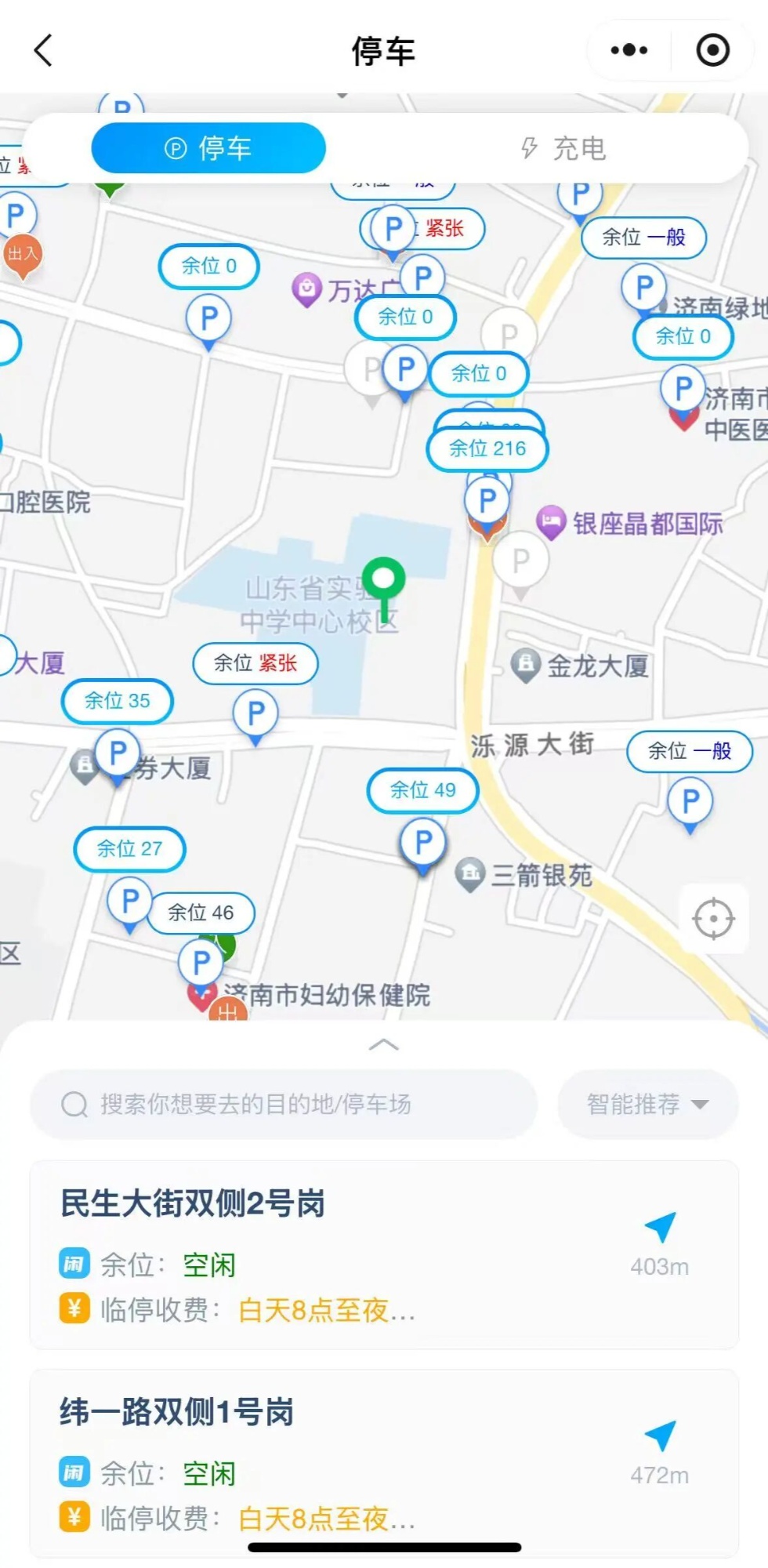Tap the destination/parking lot search box

pyautogui.click(x=284, y=1104)
